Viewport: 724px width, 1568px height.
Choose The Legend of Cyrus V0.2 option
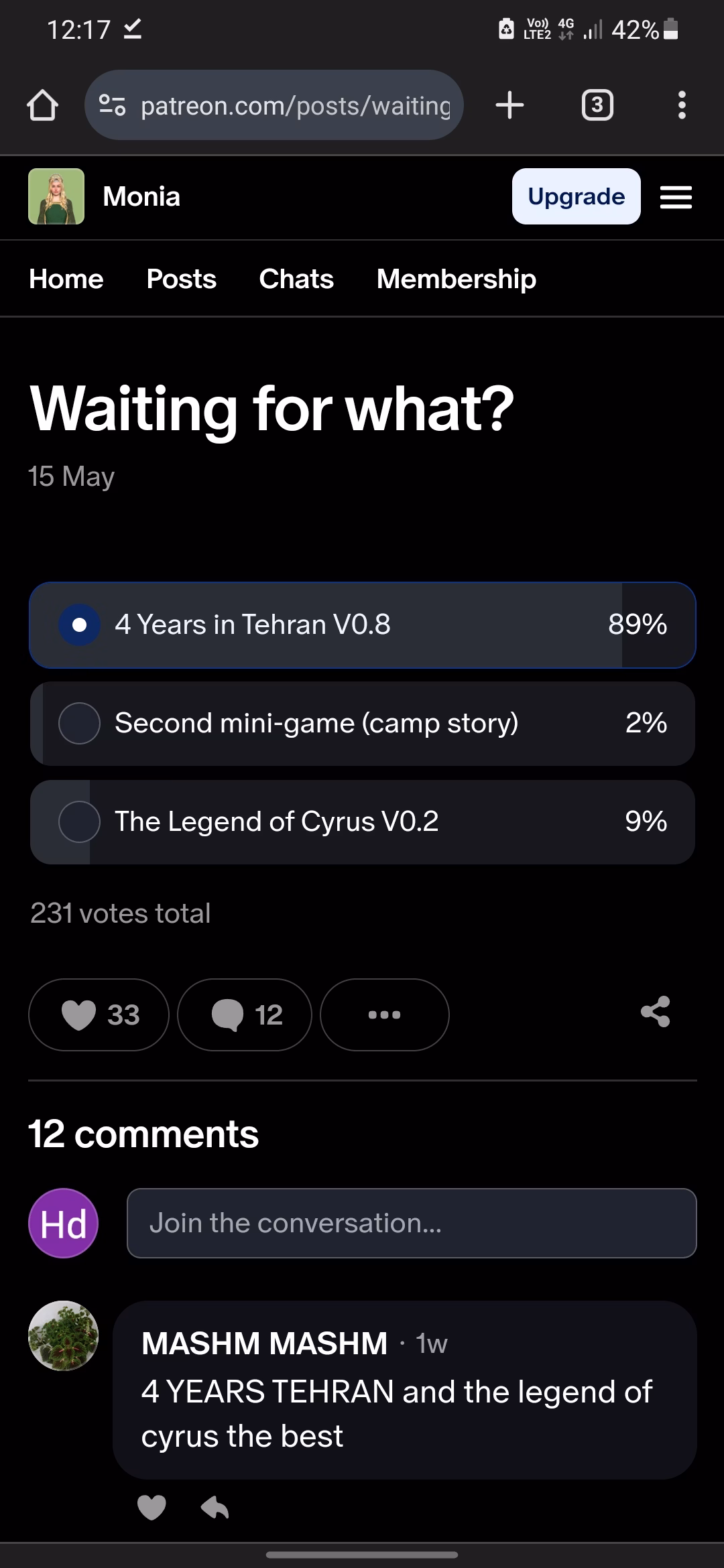click(x=362, y=822)
